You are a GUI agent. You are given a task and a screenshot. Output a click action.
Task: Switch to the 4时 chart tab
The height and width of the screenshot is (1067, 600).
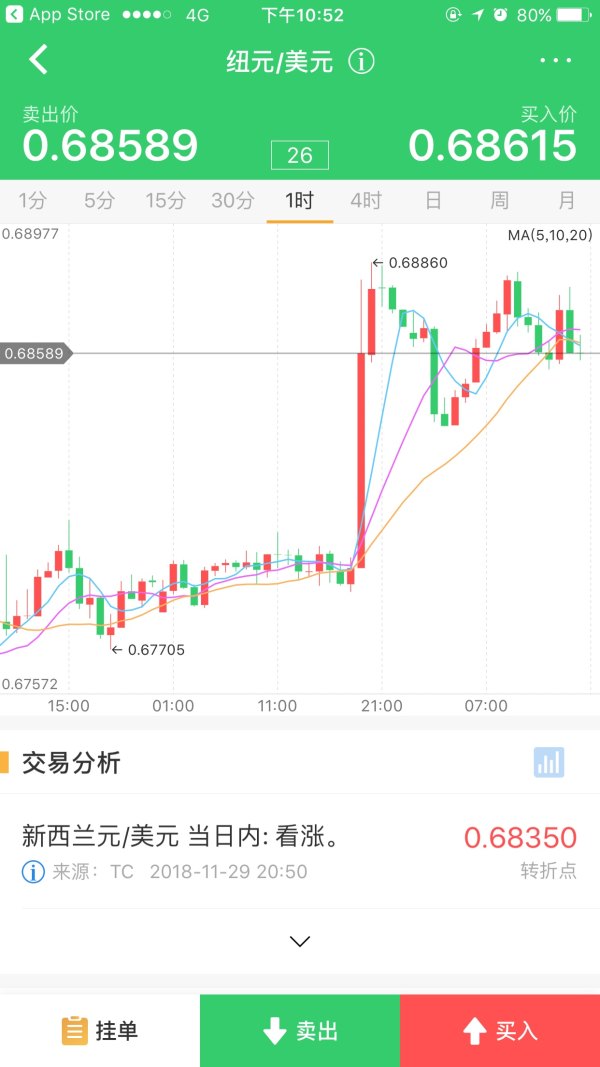point(366,201)
